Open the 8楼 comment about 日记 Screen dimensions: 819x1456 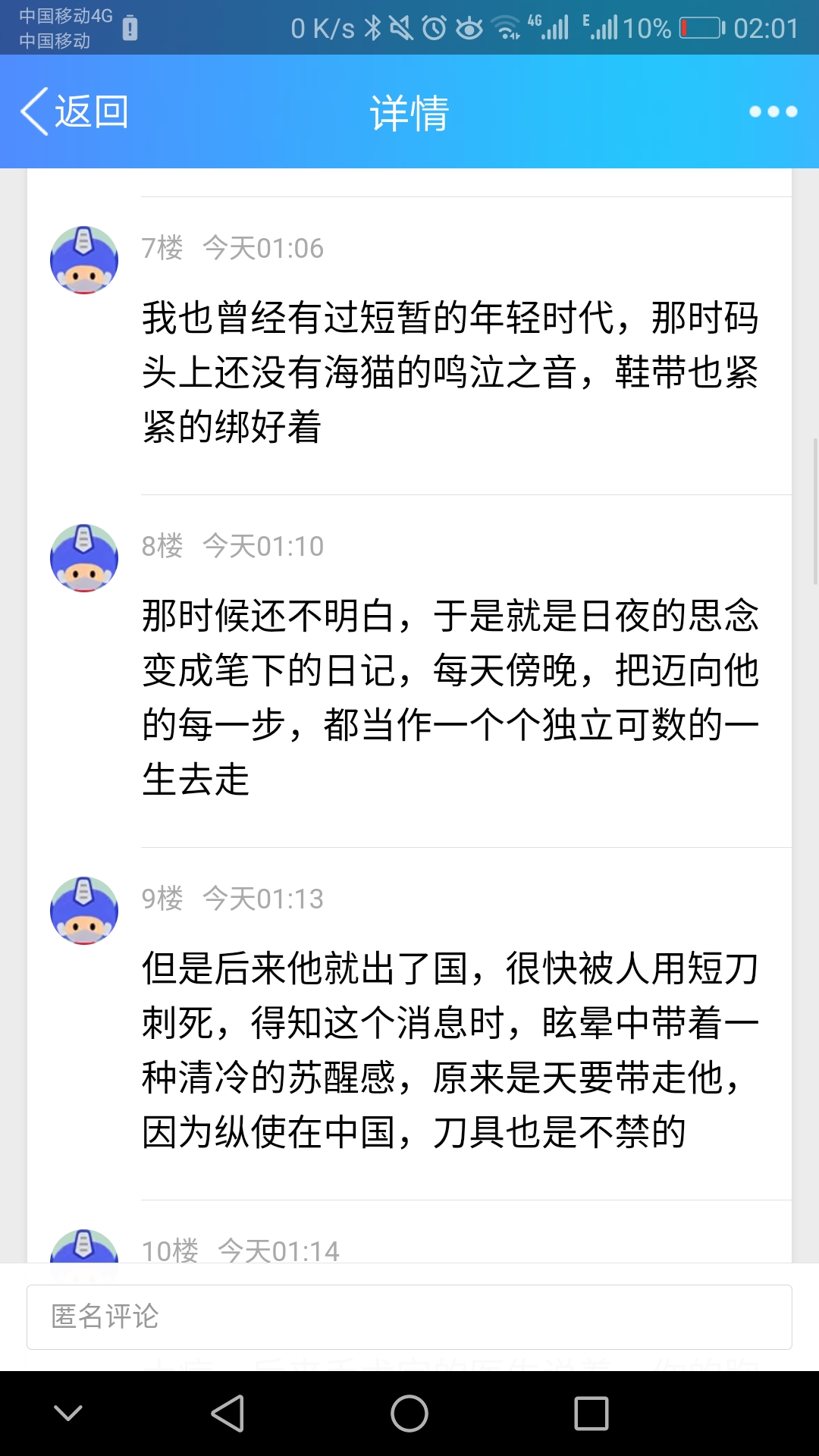450,697
